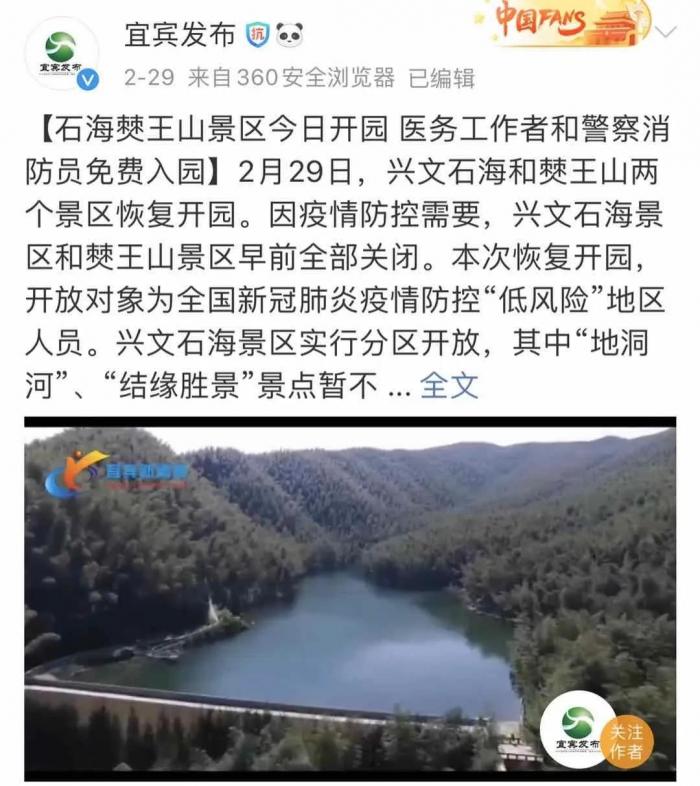
Task: Tap the 宜宾发布 account name
Action: (x=179, y=35)
